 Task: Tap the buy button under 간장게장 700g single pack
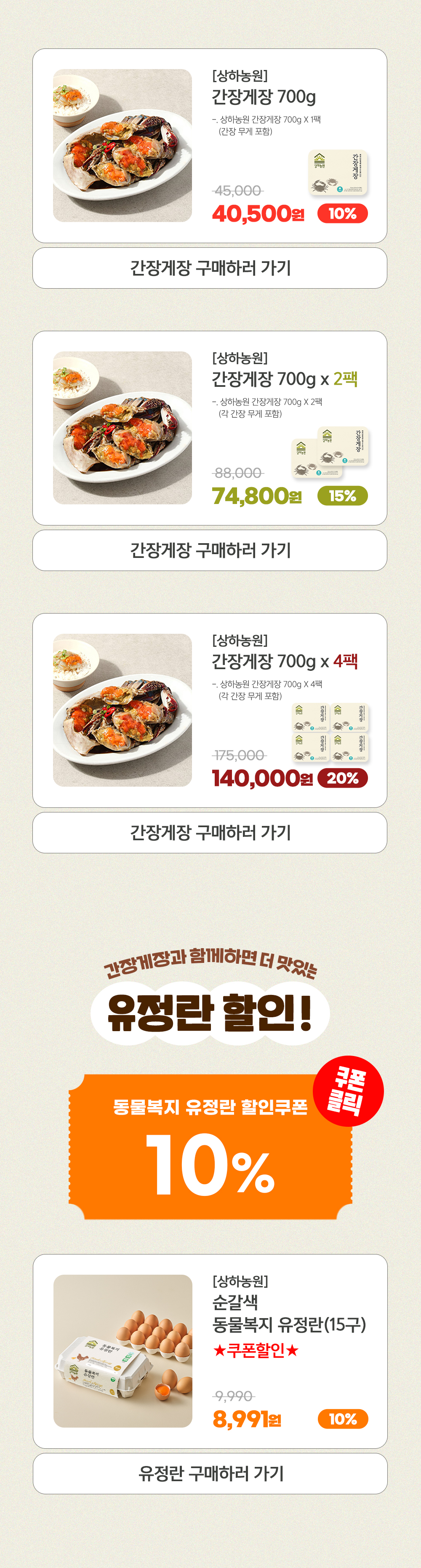(x=210, y=268)
